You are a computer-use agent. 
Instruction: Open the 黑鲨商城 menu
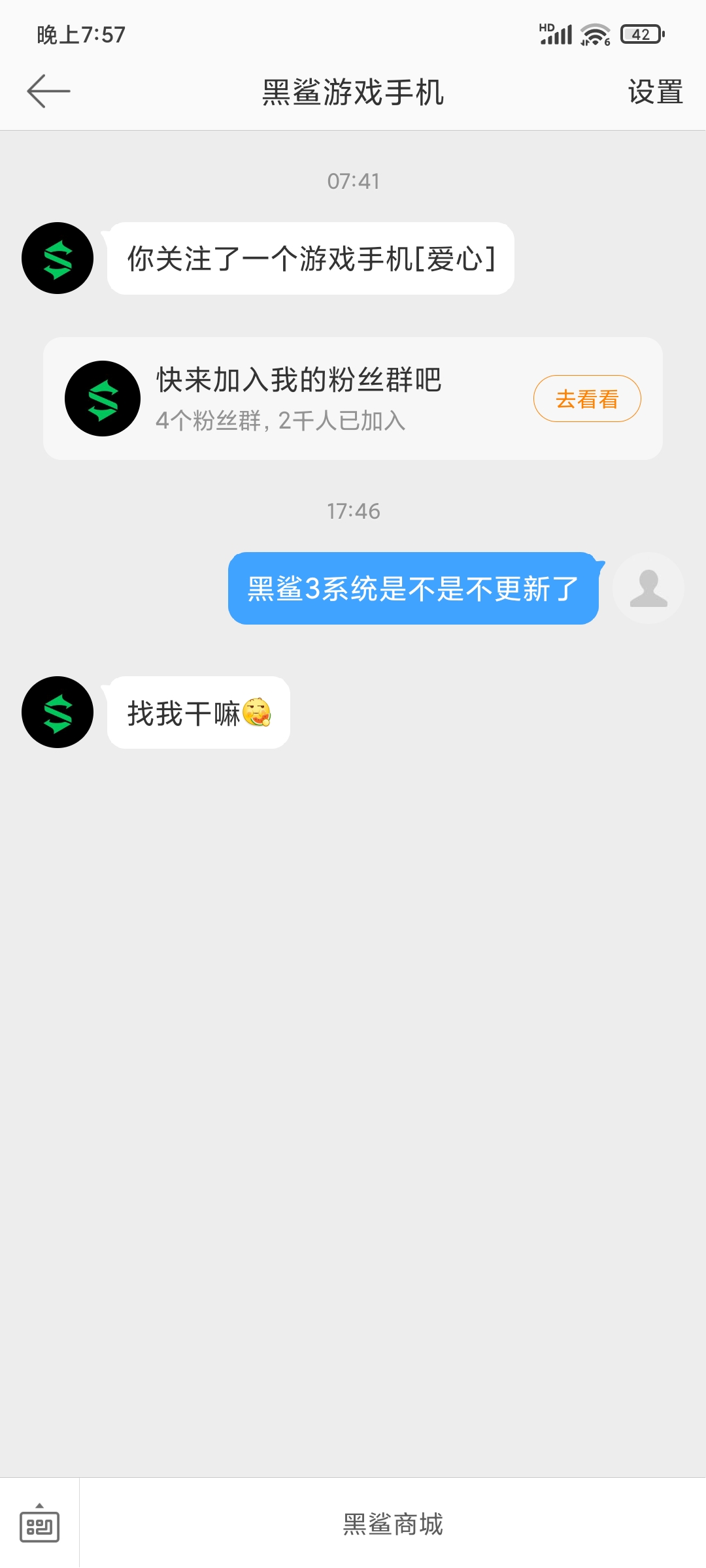pos(393,1524)
